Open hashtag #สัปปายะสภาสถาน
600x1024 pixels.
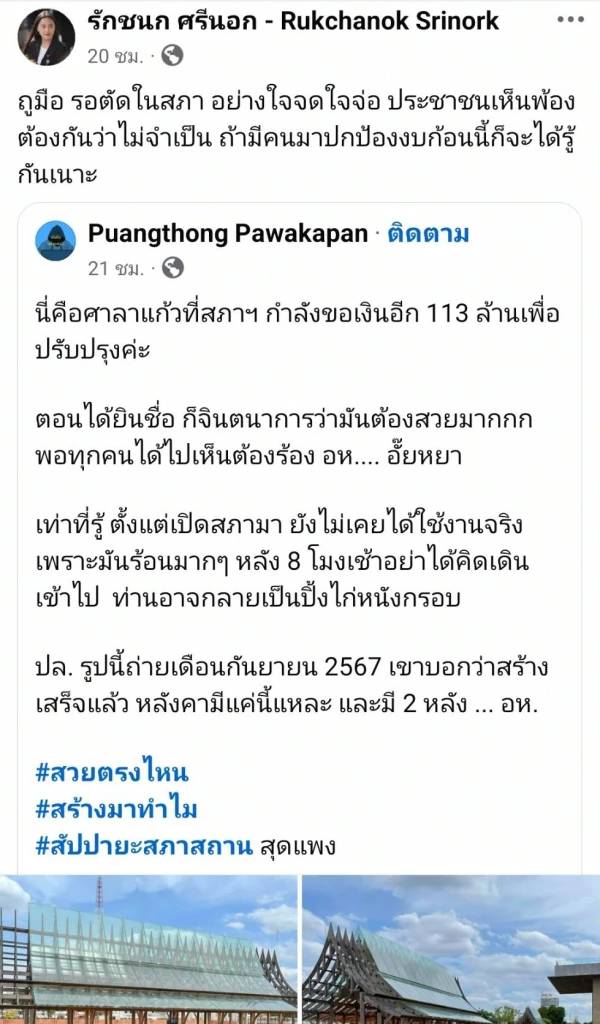tap(143, 846)
